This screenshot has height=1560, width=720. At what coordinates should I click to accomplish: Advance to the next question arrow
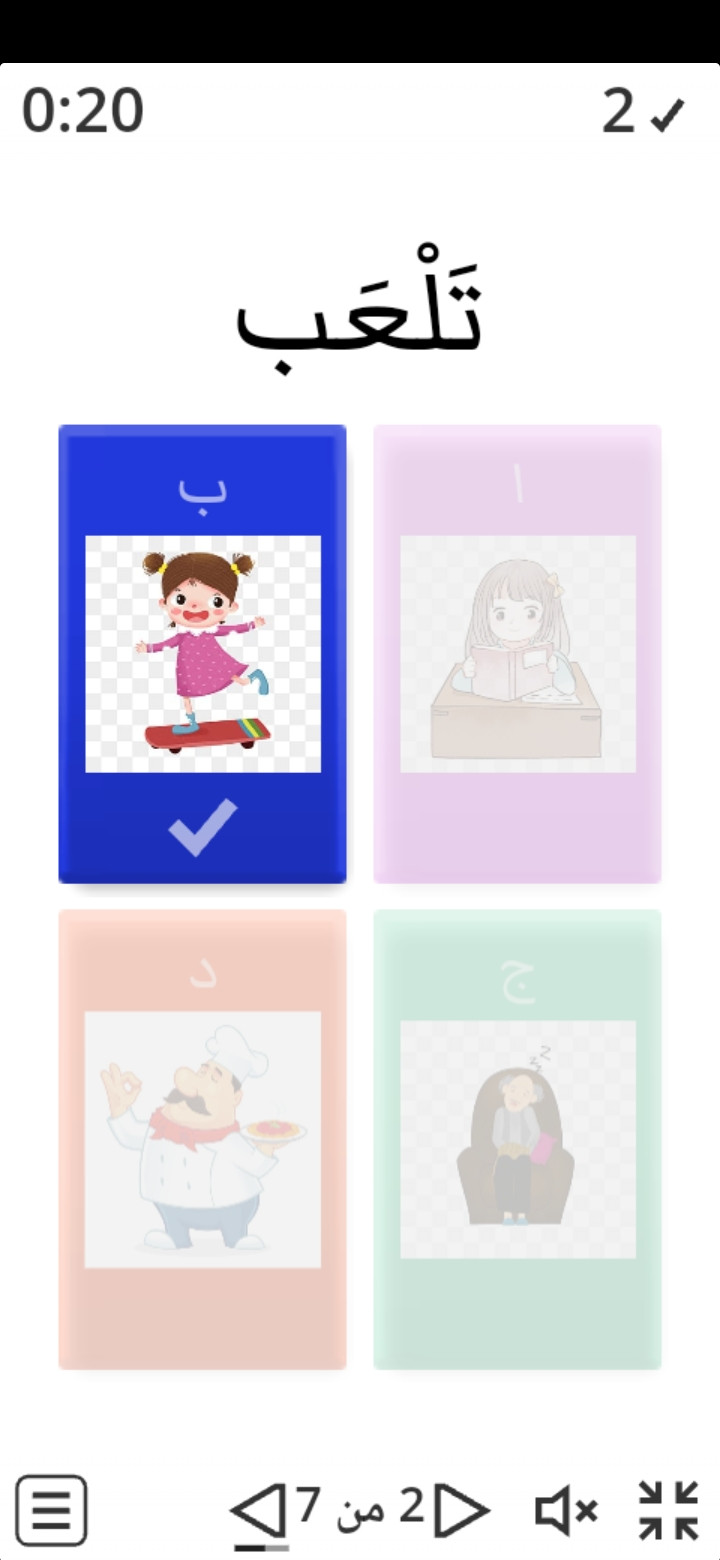click(462, 1510)
